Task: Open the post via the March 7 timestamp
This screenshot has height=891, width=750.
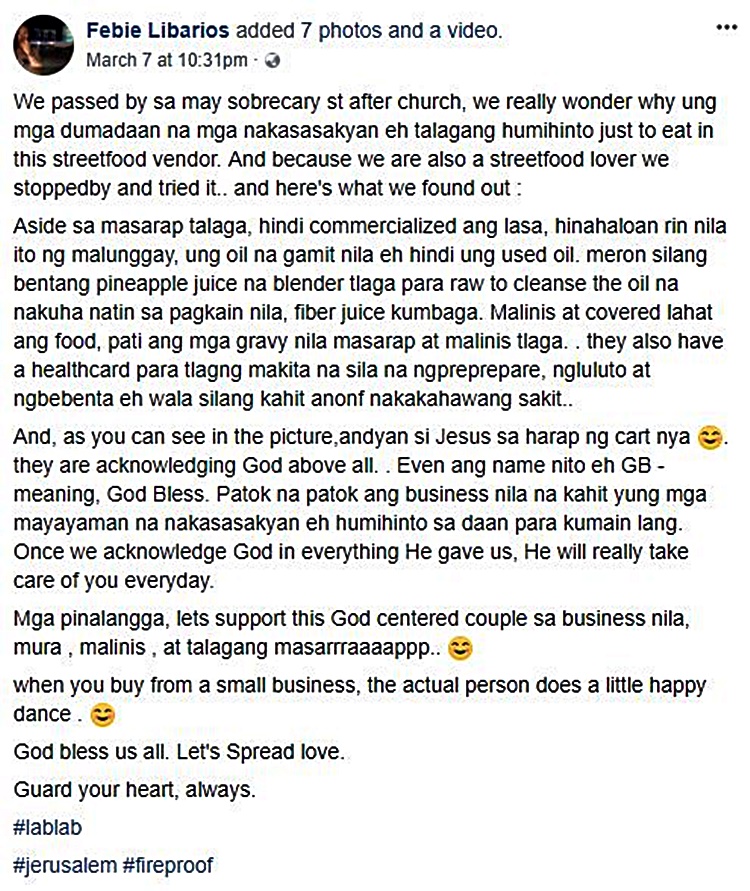Action: point(166,60)
